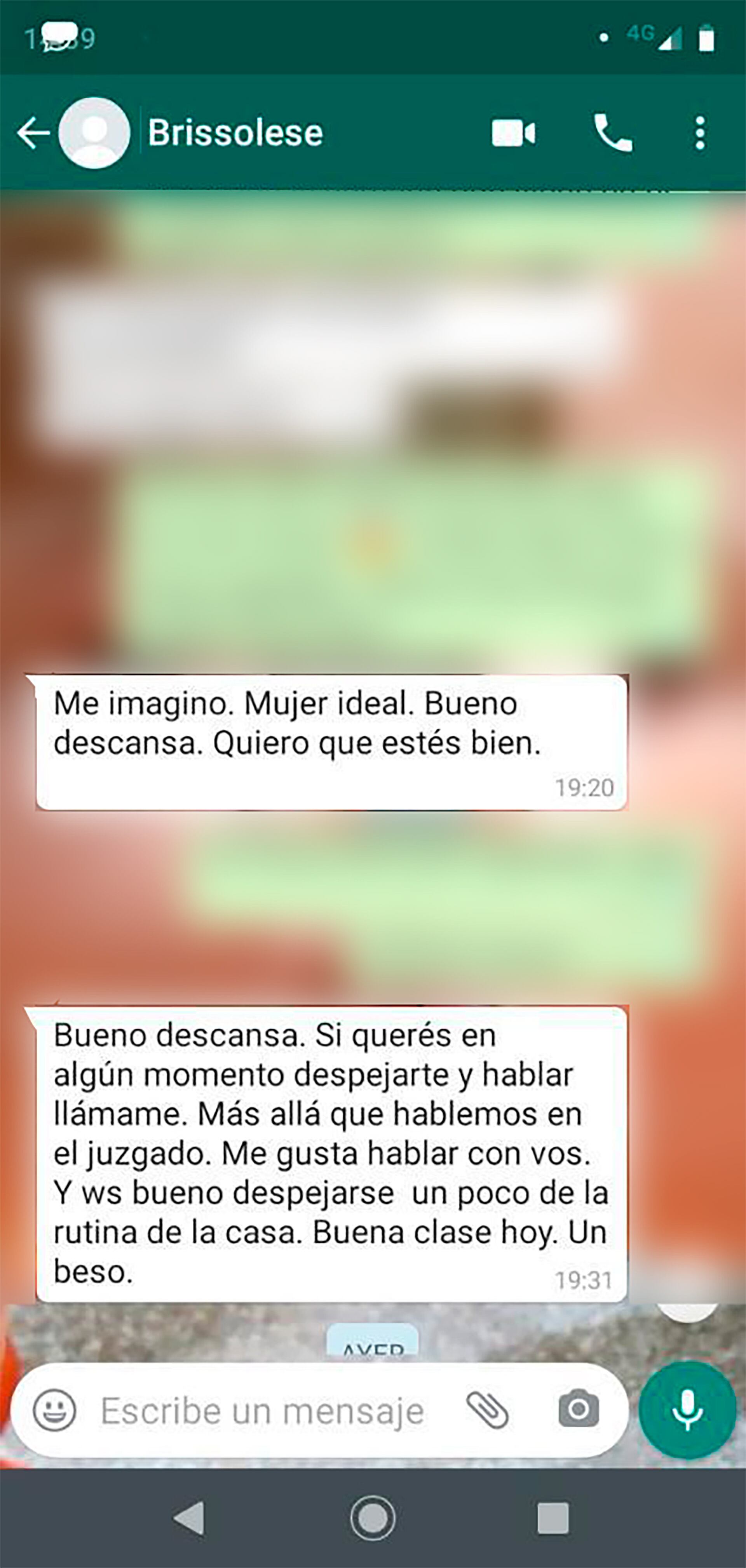This screenshot has width=746, height=1568.
Task: Open the overflow menu
Action: [x=700, y=133]
